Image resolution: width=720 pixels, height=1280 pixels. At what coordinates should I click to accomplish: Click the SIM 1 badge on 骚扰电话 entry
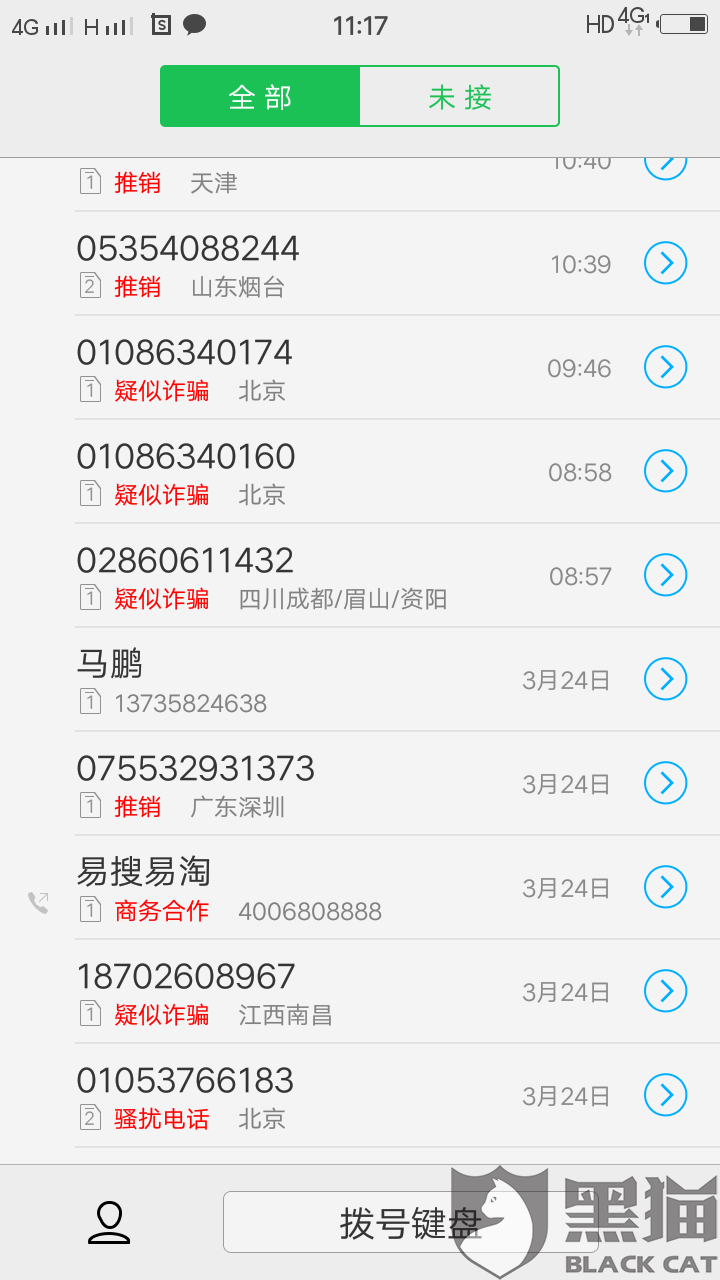point(90,1119)
